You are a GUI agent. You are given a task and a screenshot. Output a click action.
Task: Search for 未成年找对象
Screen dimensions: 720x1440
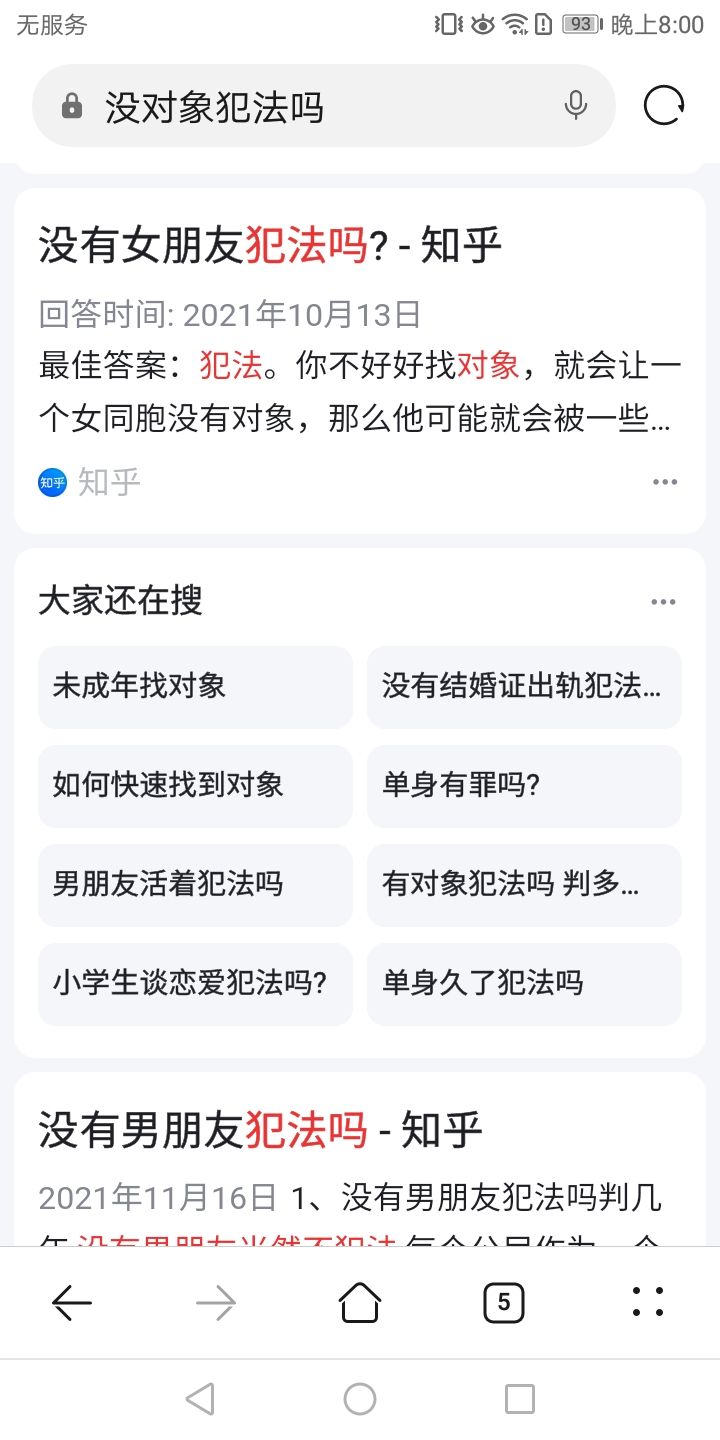(x=195, y=687)
